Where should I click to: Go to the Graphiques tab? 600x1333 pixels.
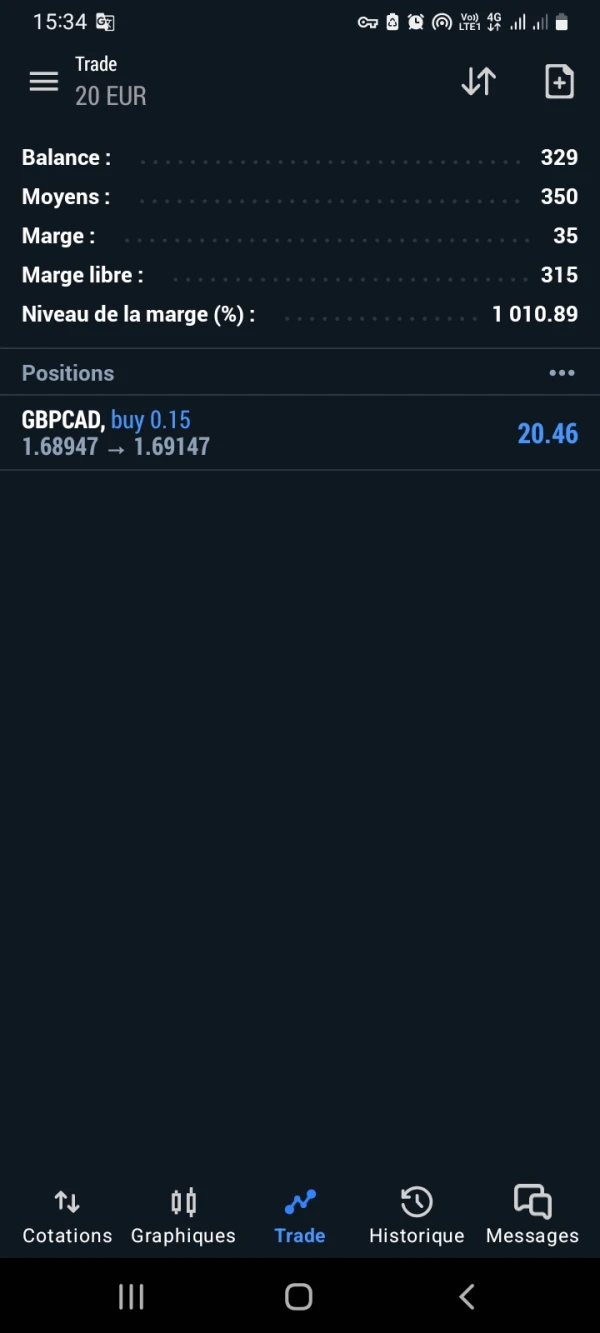click(183, 1216)
